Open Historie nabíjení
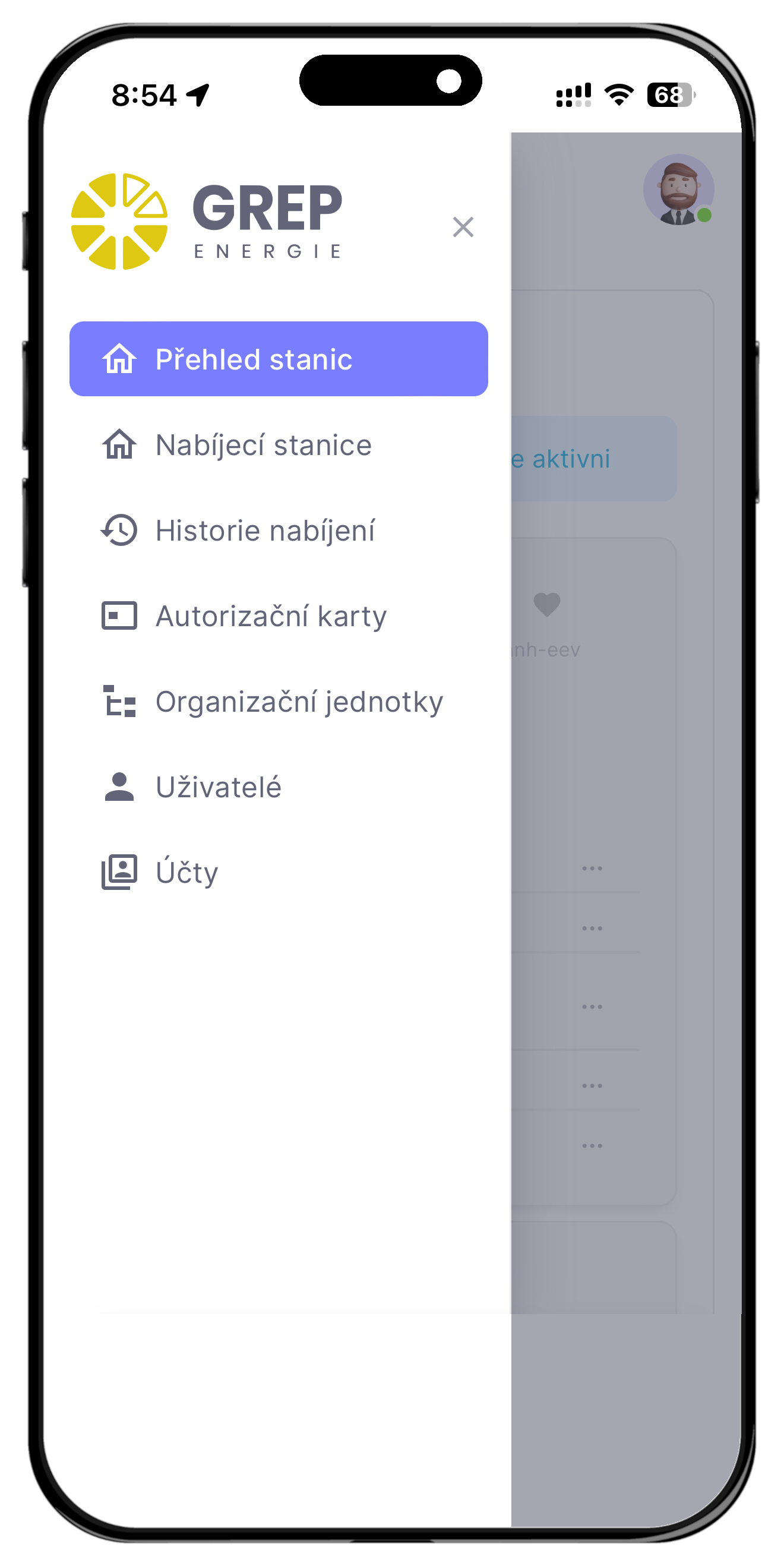Image resolution: width=784 pixels, height=1566 pixels. coord(279,530)
